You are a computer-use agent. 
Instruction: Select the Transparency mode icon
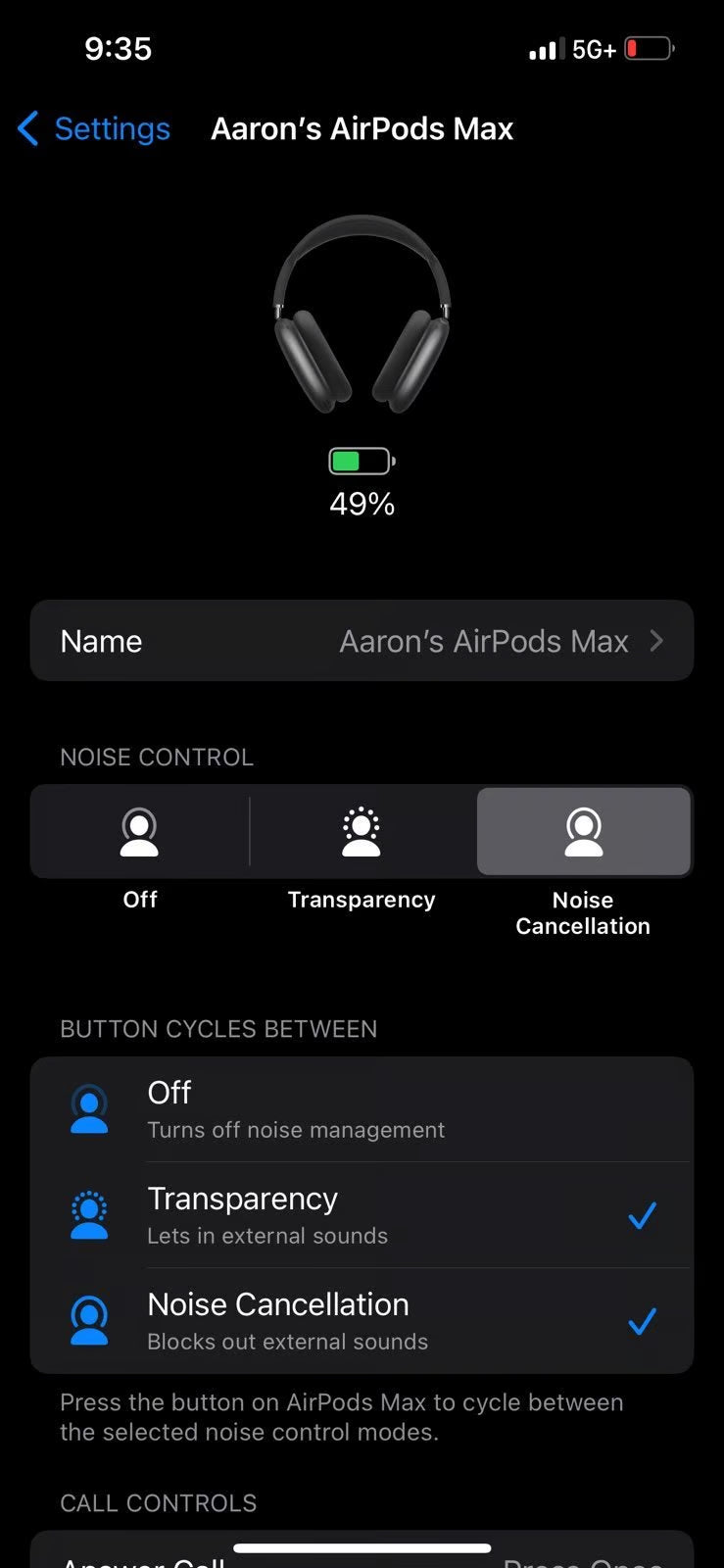tap(361, 830)
